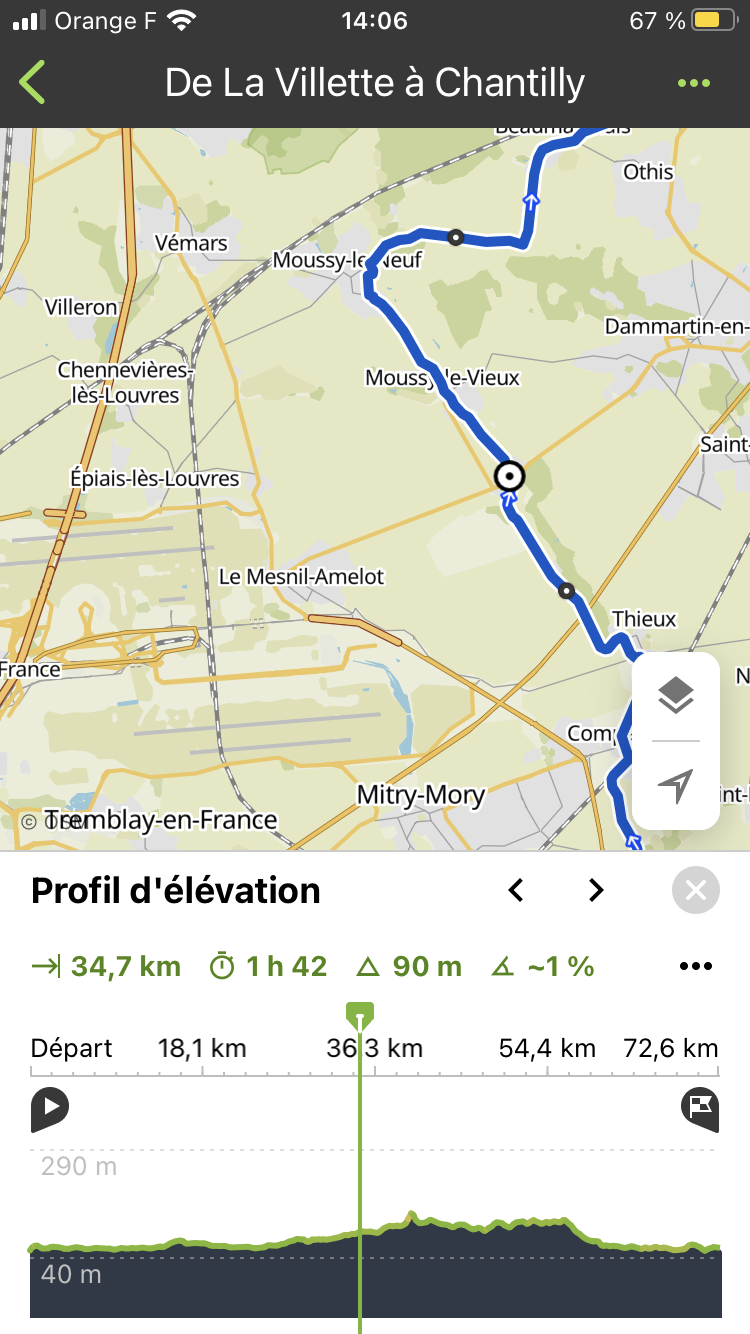Go back from the route screen
Screen dimensions: 750x1334
click(33, 83)
